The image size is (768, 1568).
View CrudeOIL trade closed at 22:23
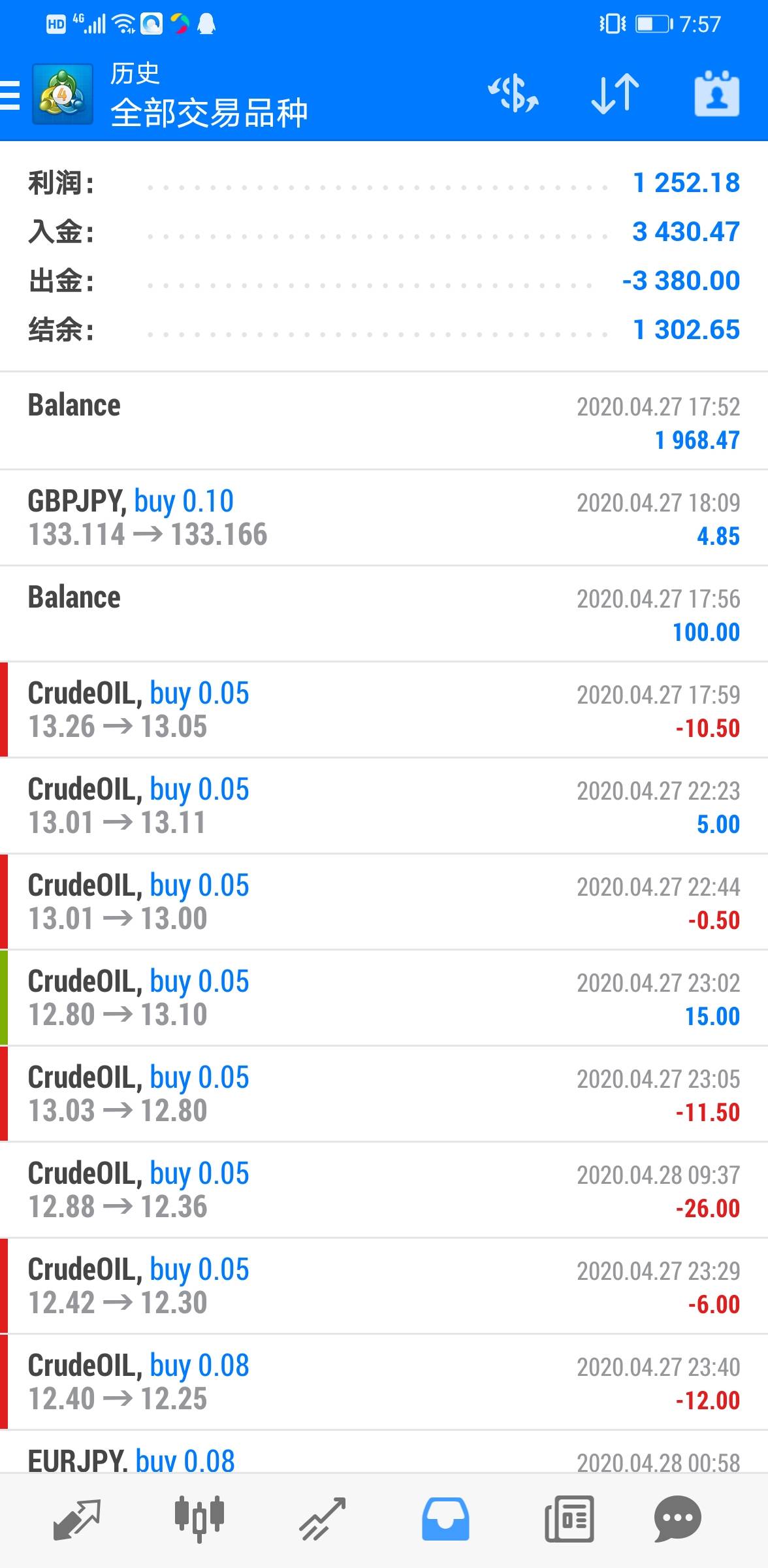(x=384, y=806)
